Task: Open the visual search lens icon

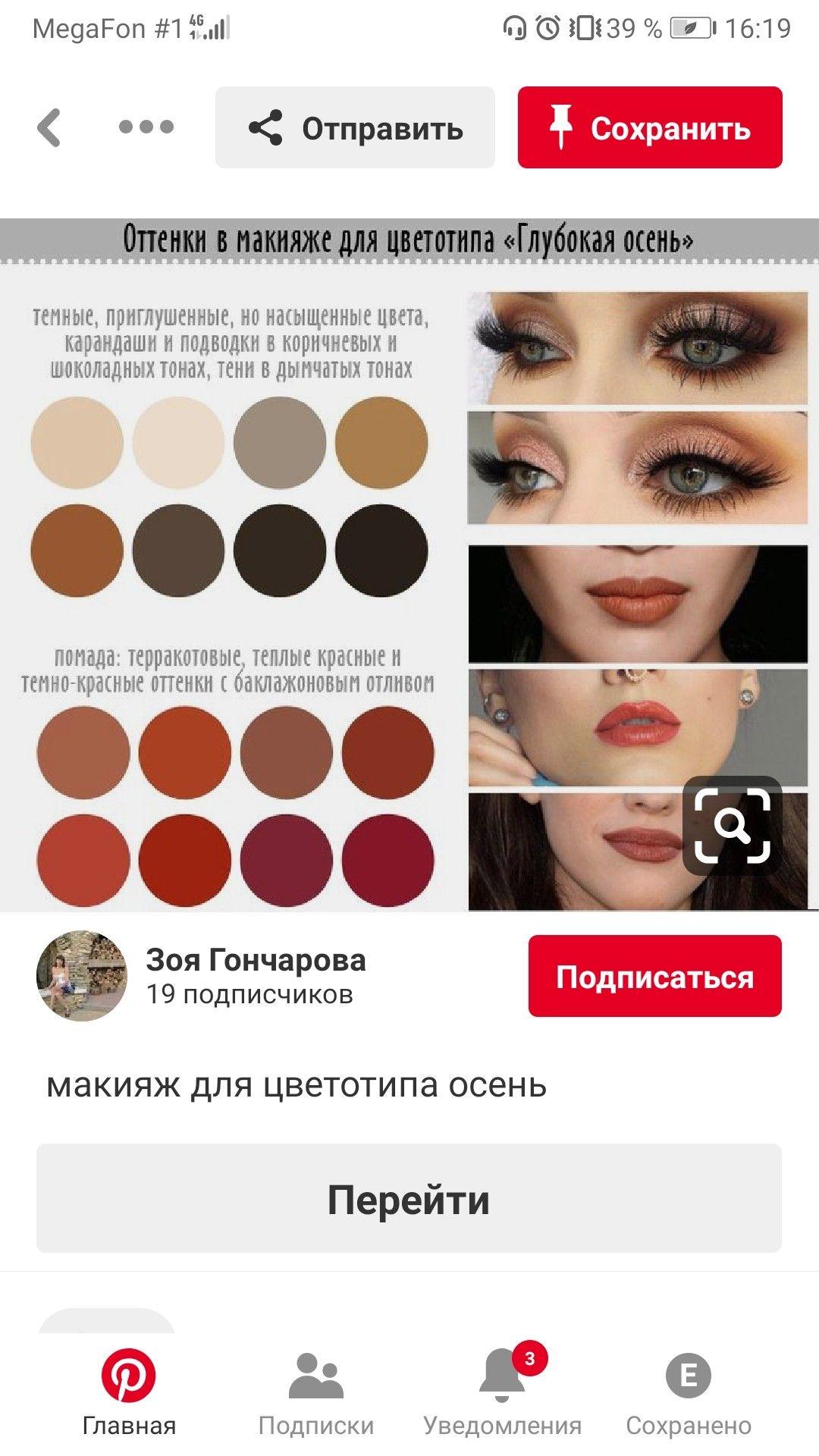Action: click(733, 826)
